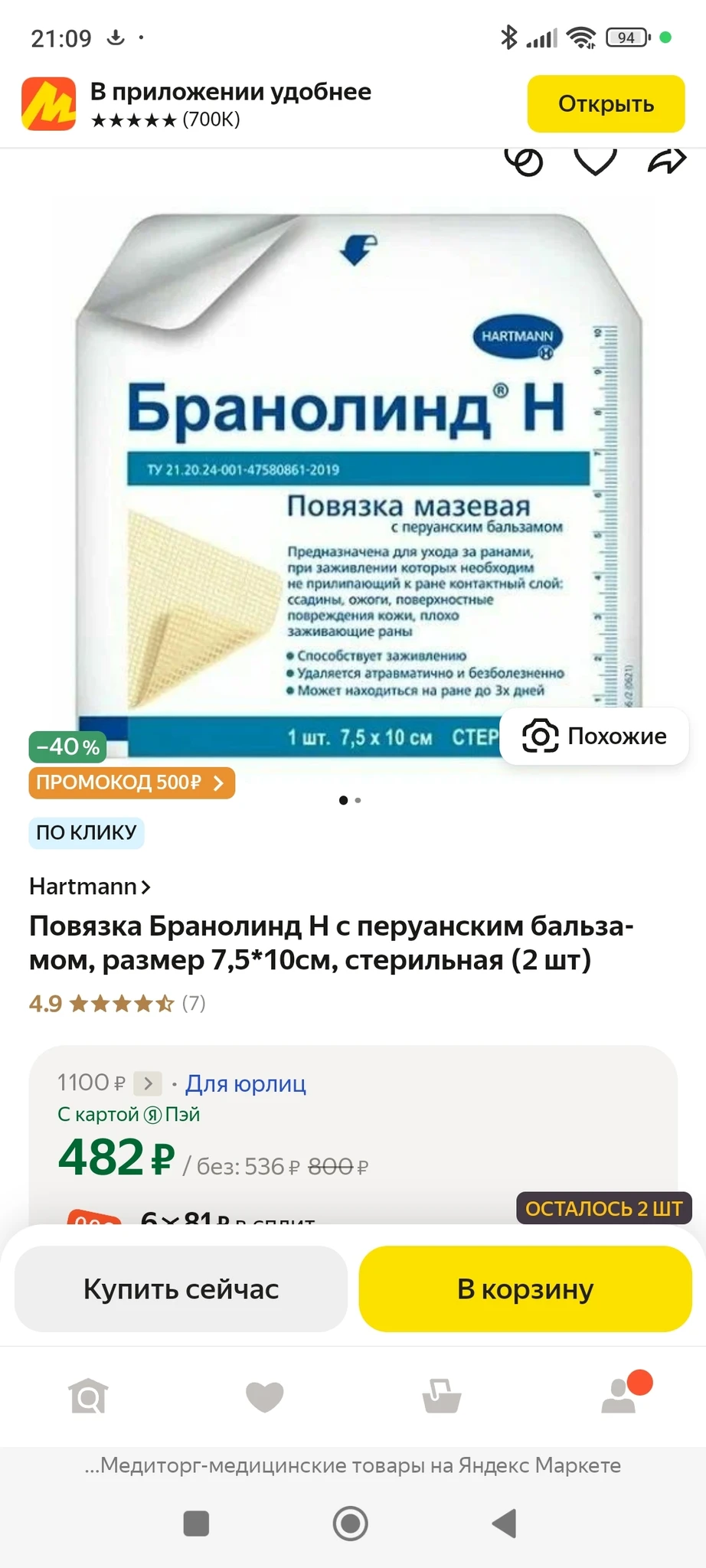Go back with system back button
Screen dimensions: 706x1568
point(505,1523)
